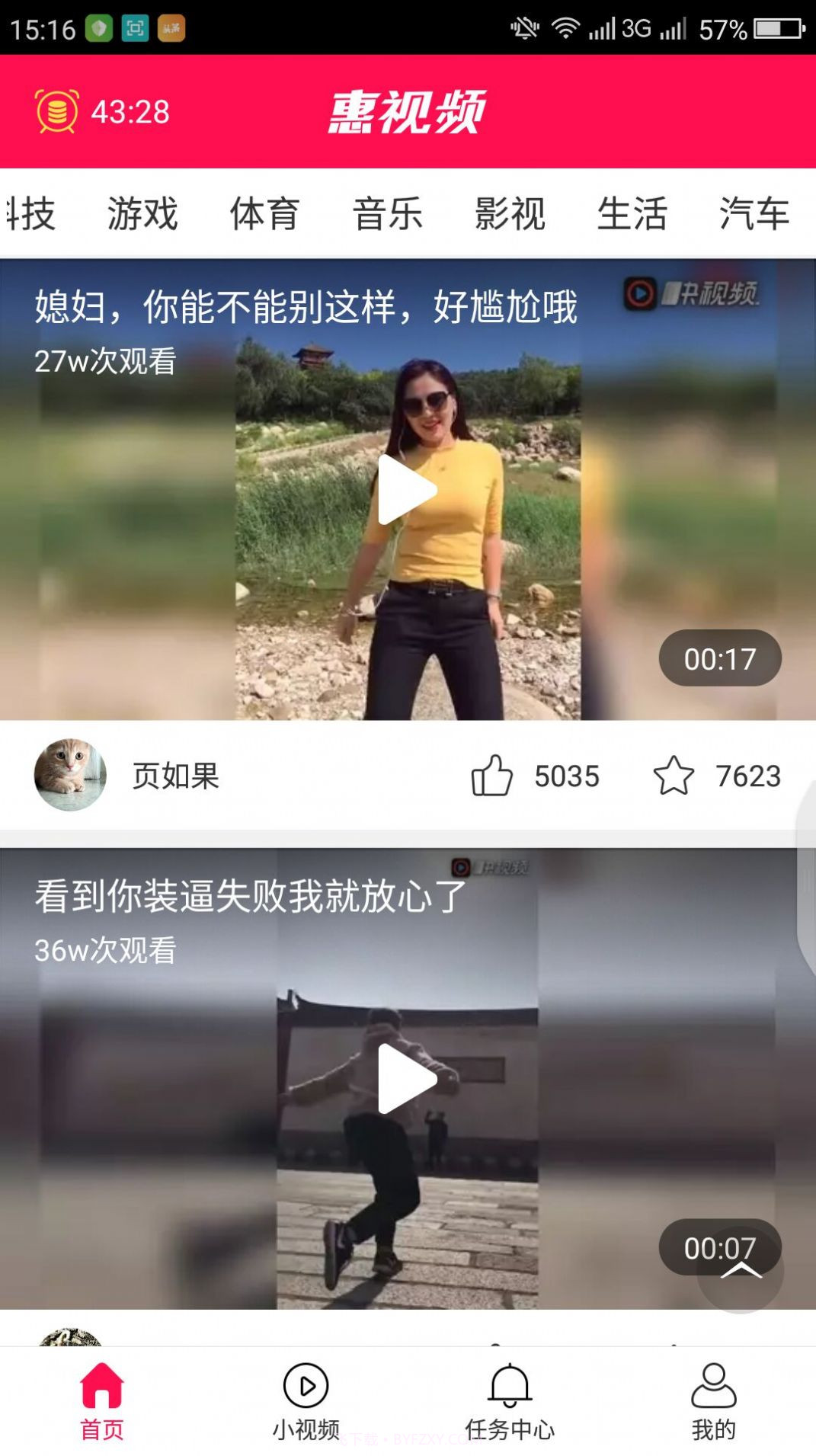Star the 媳妇 video to favorite it
Image resolution: width=816 pixels, height=1456 pixels.
pos(674,777)
